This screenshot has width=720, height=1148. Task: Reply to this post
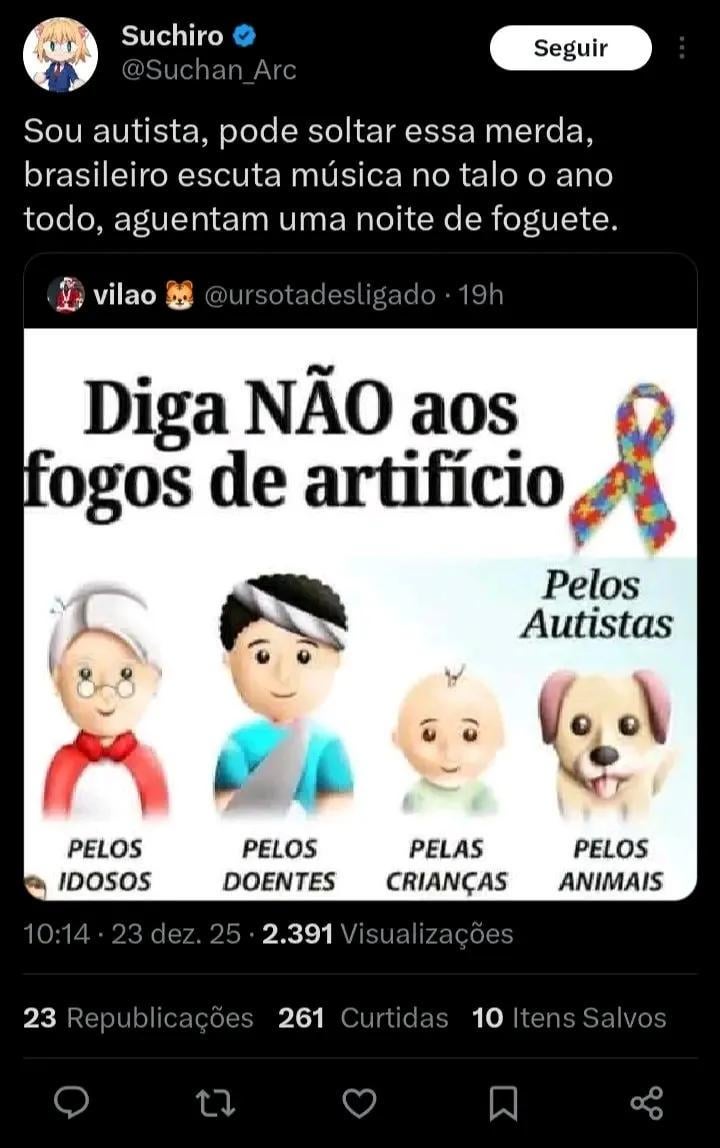point(71,1102)
